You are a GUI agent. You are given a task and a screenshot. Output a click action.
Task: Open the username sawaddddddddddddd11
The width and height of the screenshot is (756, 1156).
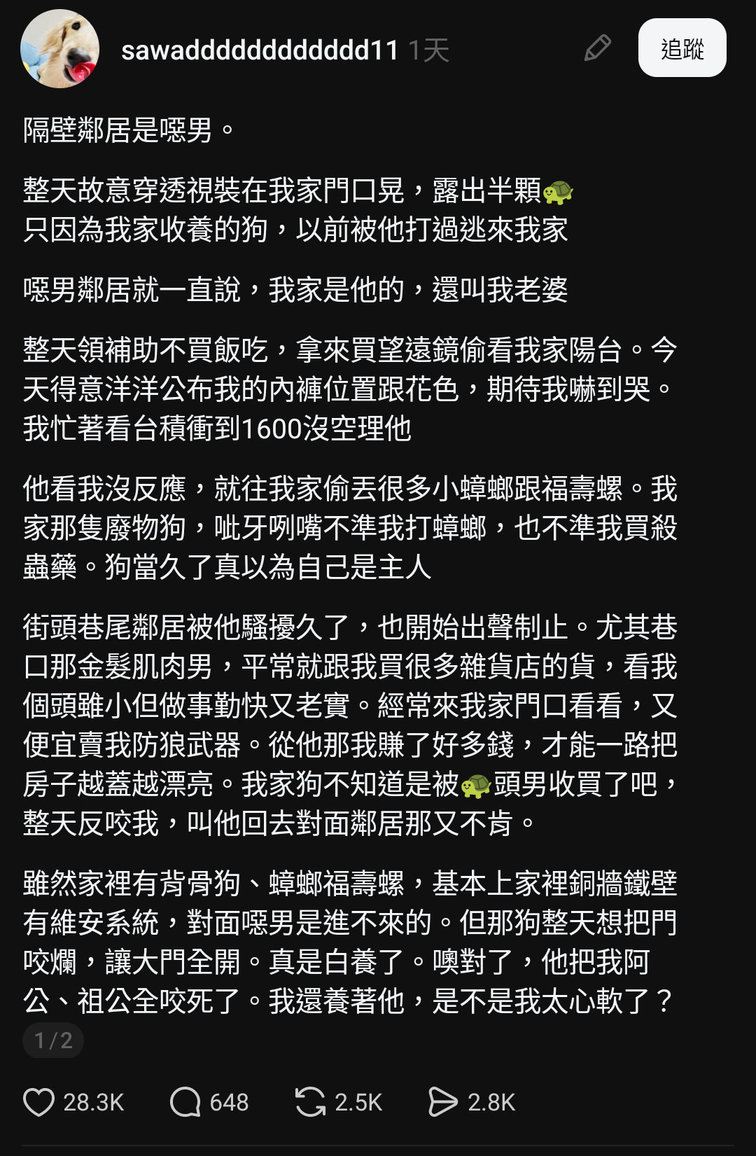coord(260,50)
